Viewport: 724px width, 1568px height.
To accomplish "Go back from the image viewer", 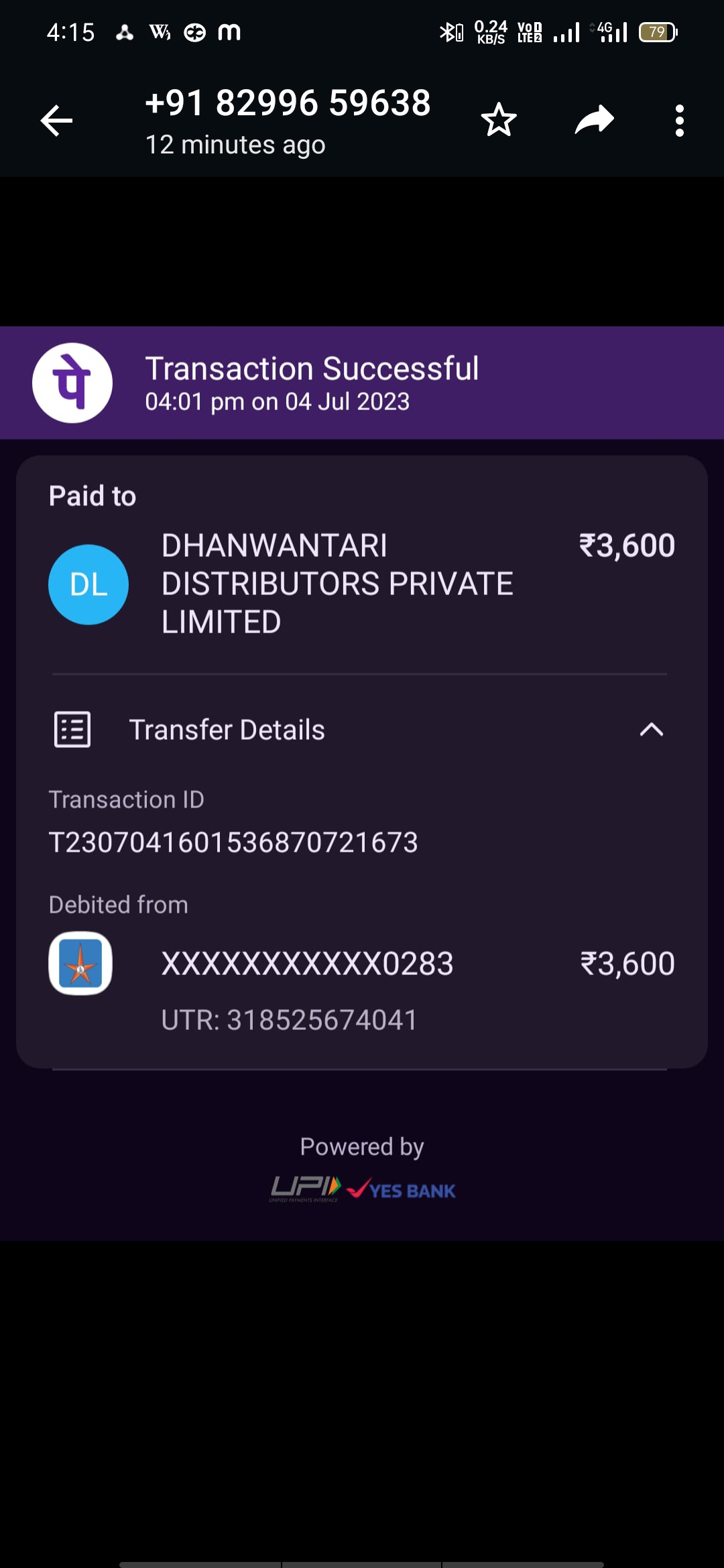I will pos(56,121).
